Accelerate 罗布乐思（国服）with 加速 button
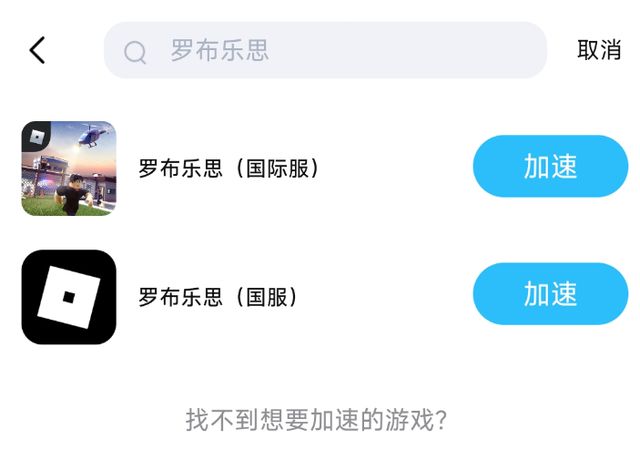 (x=550, y=294)
